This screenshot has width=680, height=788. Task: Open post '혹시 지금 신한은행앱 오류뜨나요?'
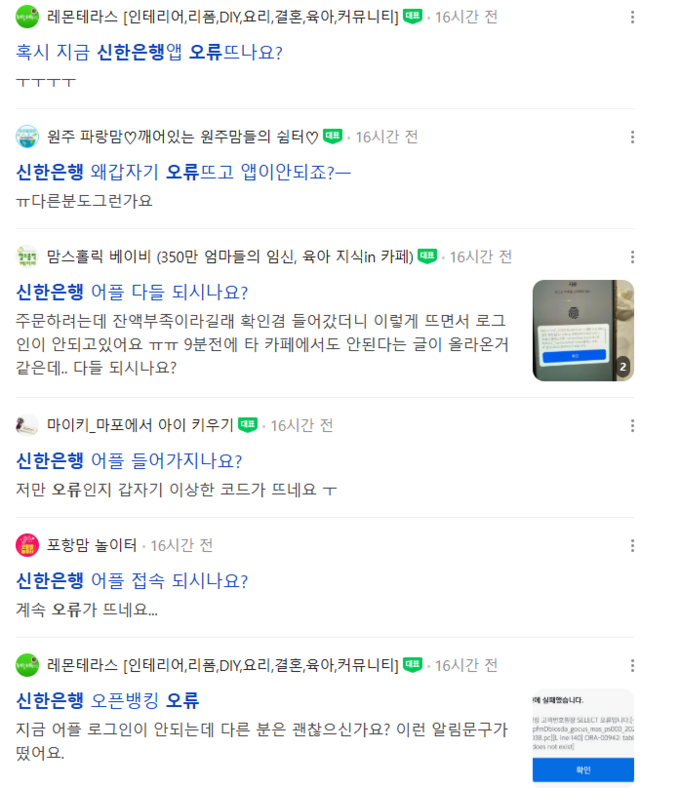[x=150, y=52]
